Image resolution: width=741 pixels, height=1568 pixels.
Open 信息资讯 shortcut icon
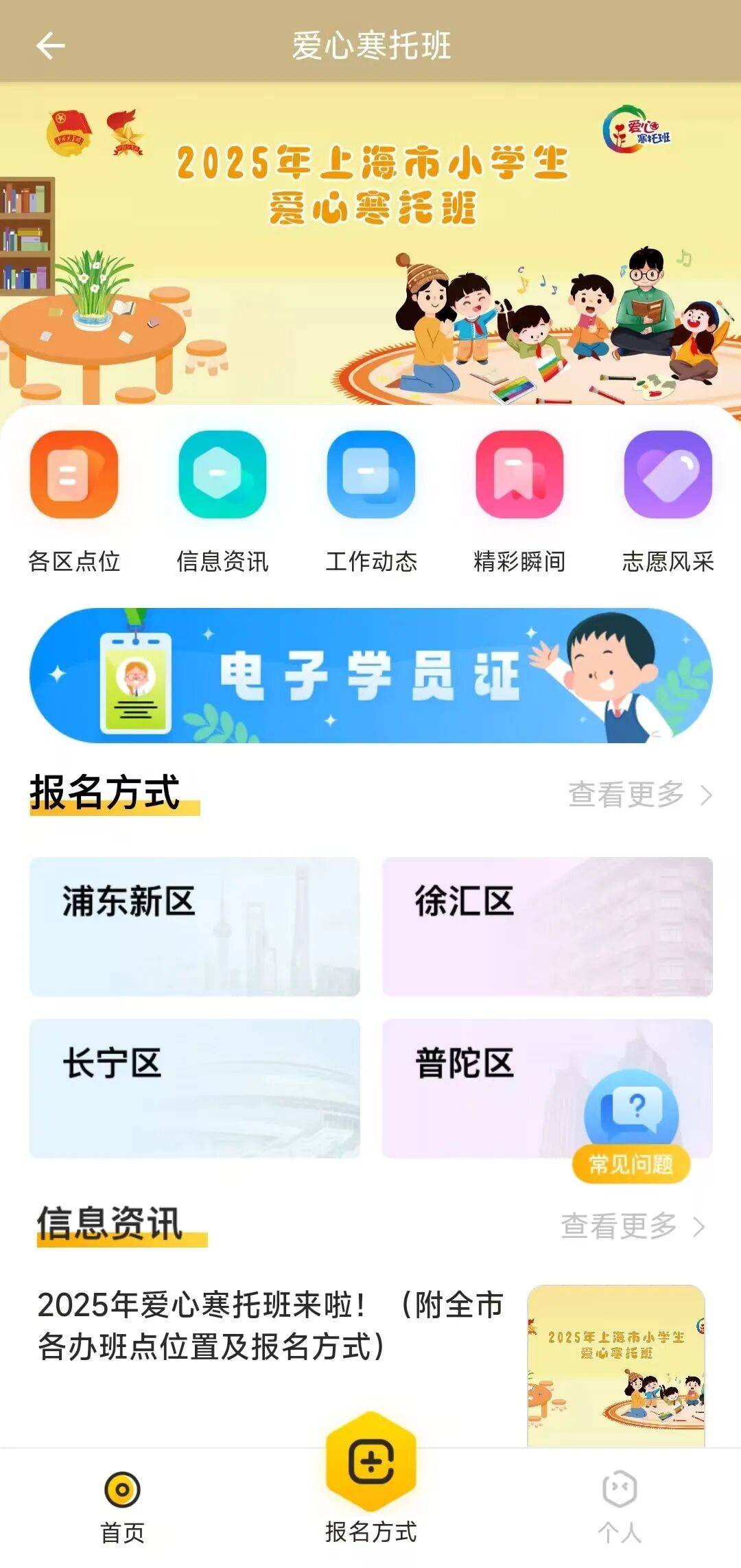pos(222,475)
